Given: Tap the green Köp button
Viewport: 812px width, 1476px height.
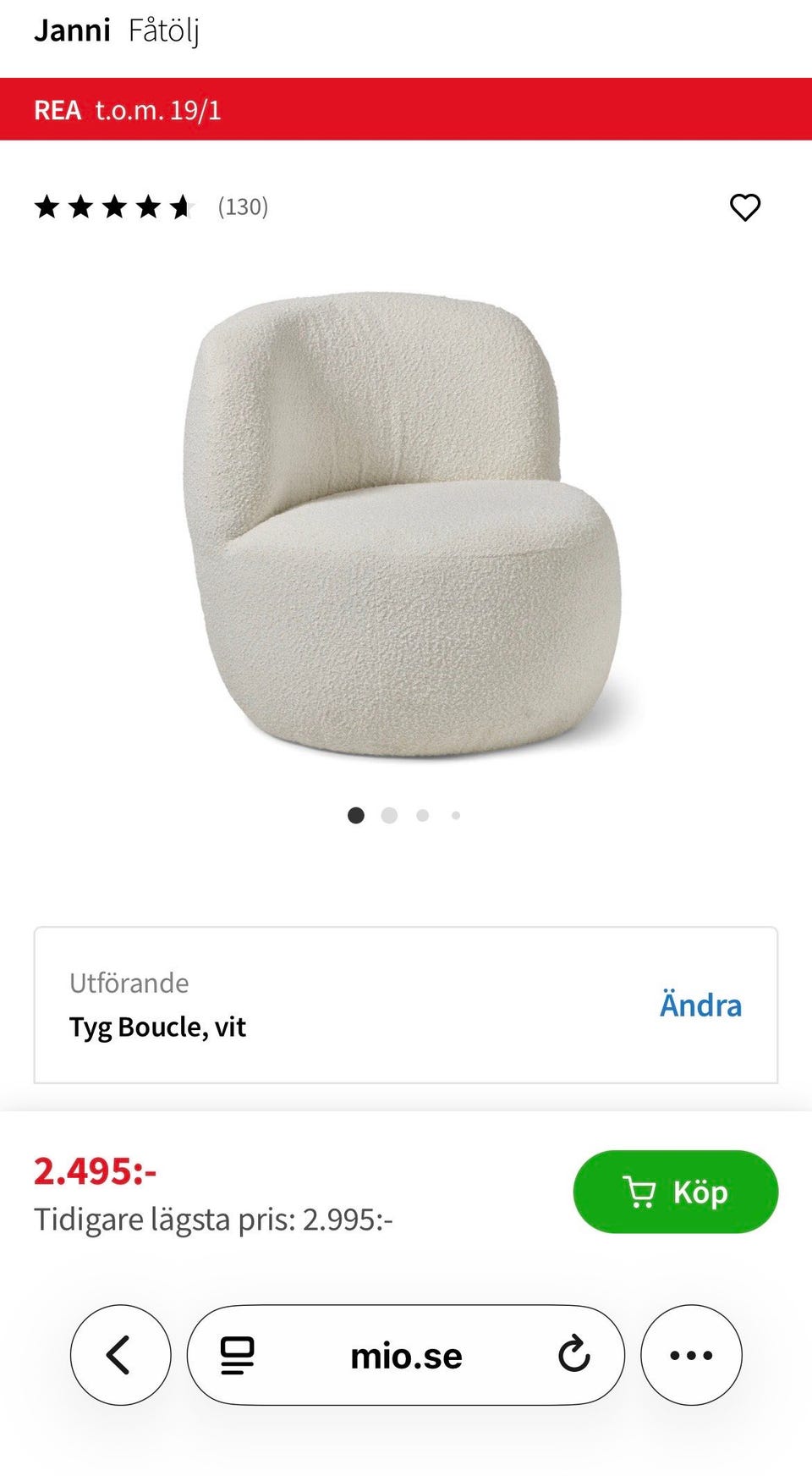Looking at the screenshot, I should pos(675,1192).
